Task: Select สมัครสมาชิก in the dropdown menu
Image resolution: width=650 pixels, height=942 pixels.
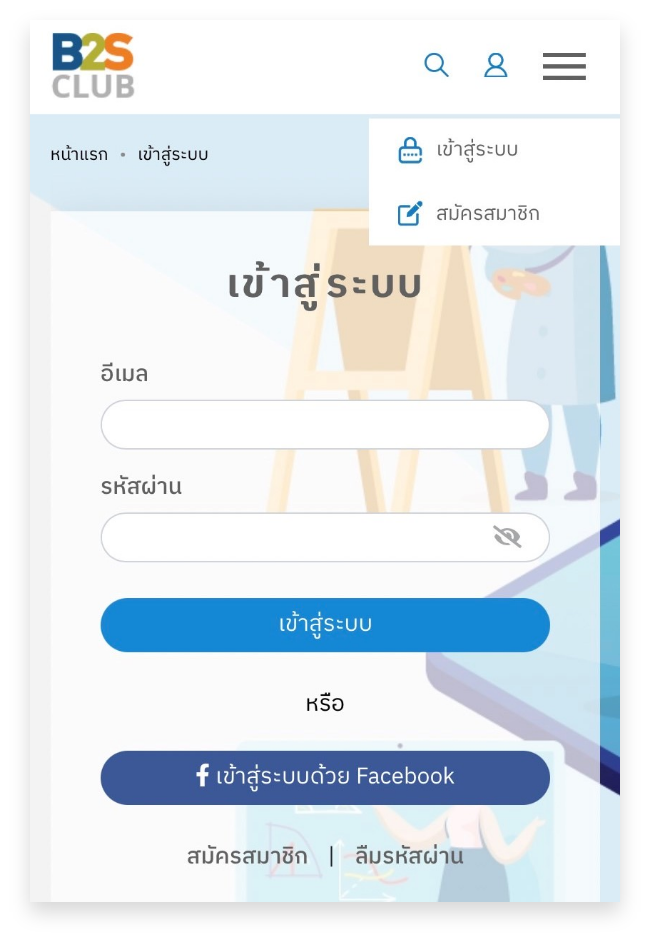Action: tap(486, 213)
